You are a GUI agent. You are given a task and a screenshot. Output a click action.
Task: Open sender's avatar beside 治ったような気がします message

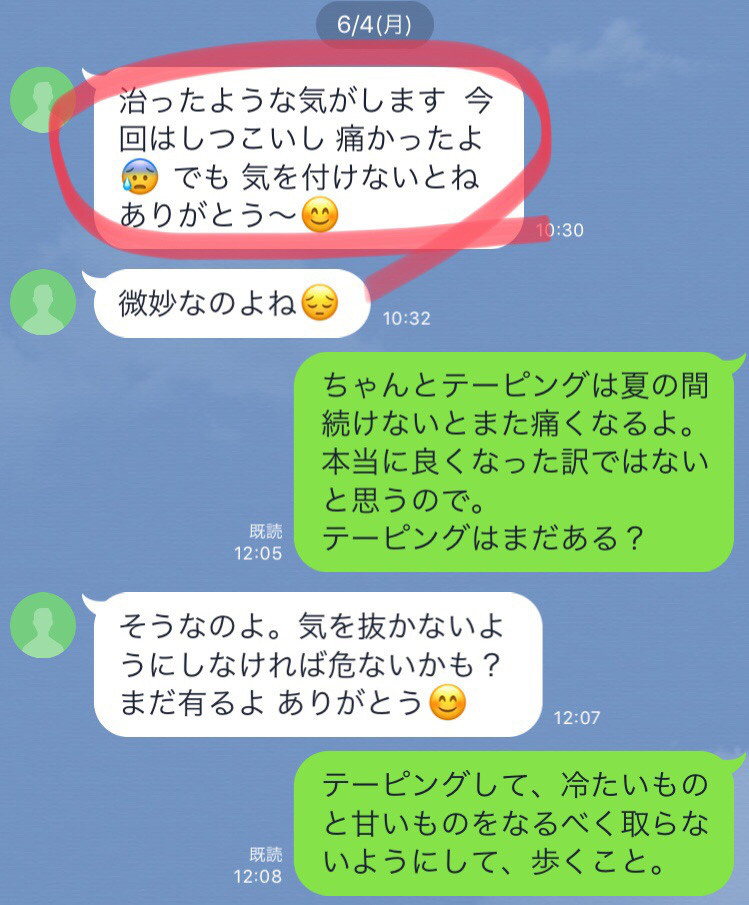[x=43, y=101]
